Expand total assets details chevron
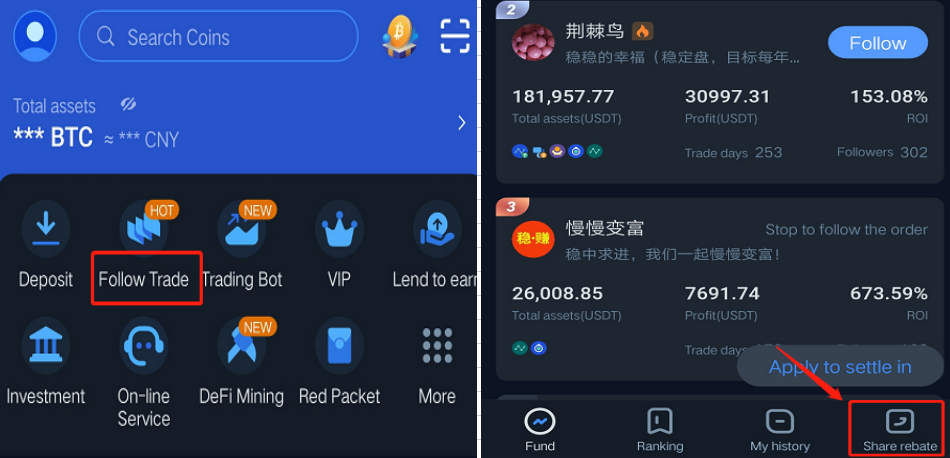Image resolution: width=950 pixels, height=458 pixels. 461,123
